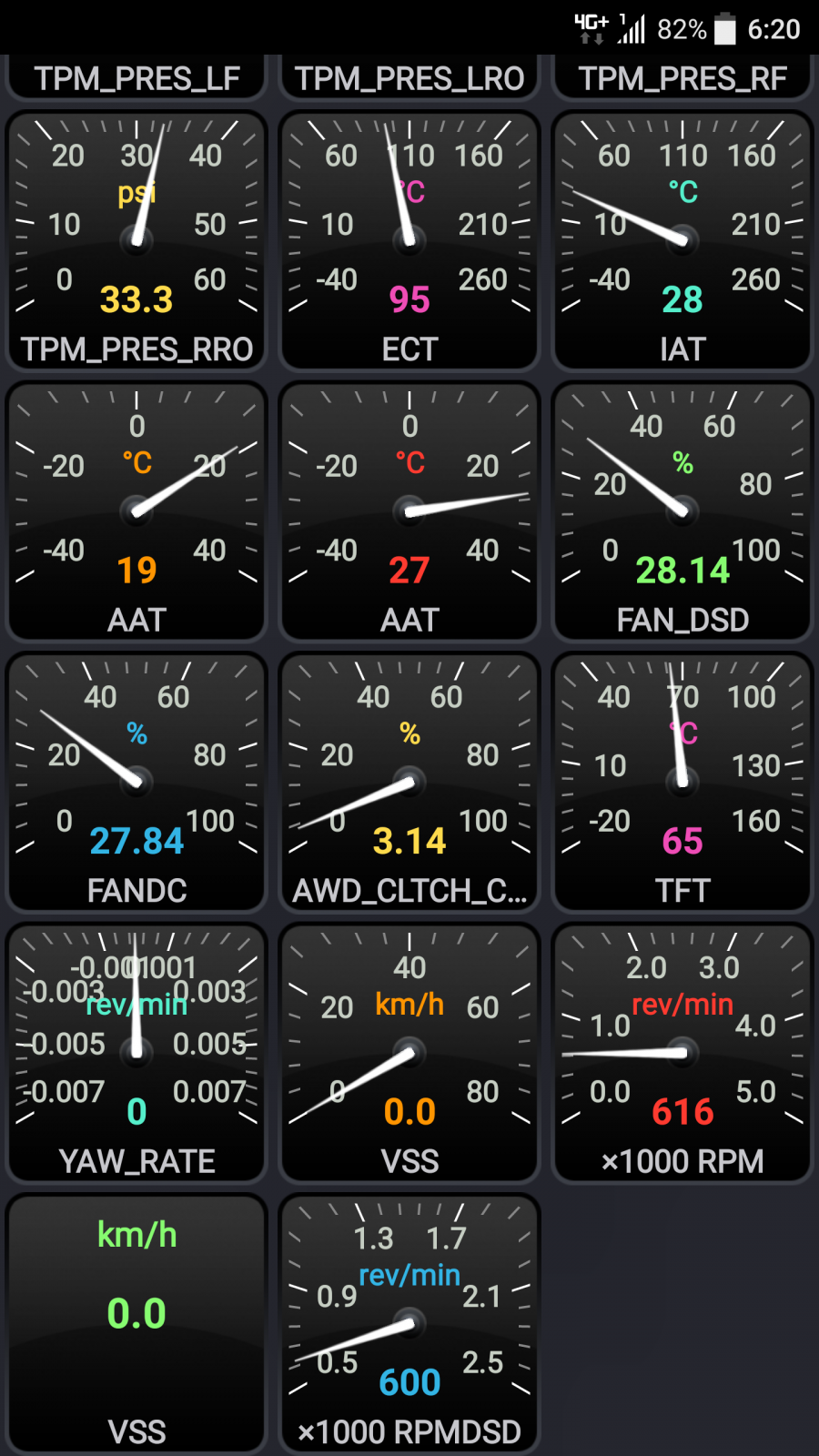Open the AAT gauge reading 27
The height and width of the screenshot is (1456, 819).
pos(409,511)
